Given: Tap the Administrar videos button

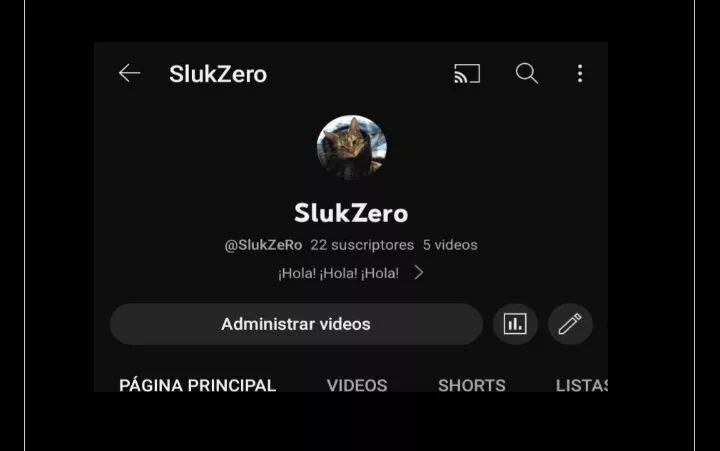Looking at the screenshot, I should click(x=296, y=324).
